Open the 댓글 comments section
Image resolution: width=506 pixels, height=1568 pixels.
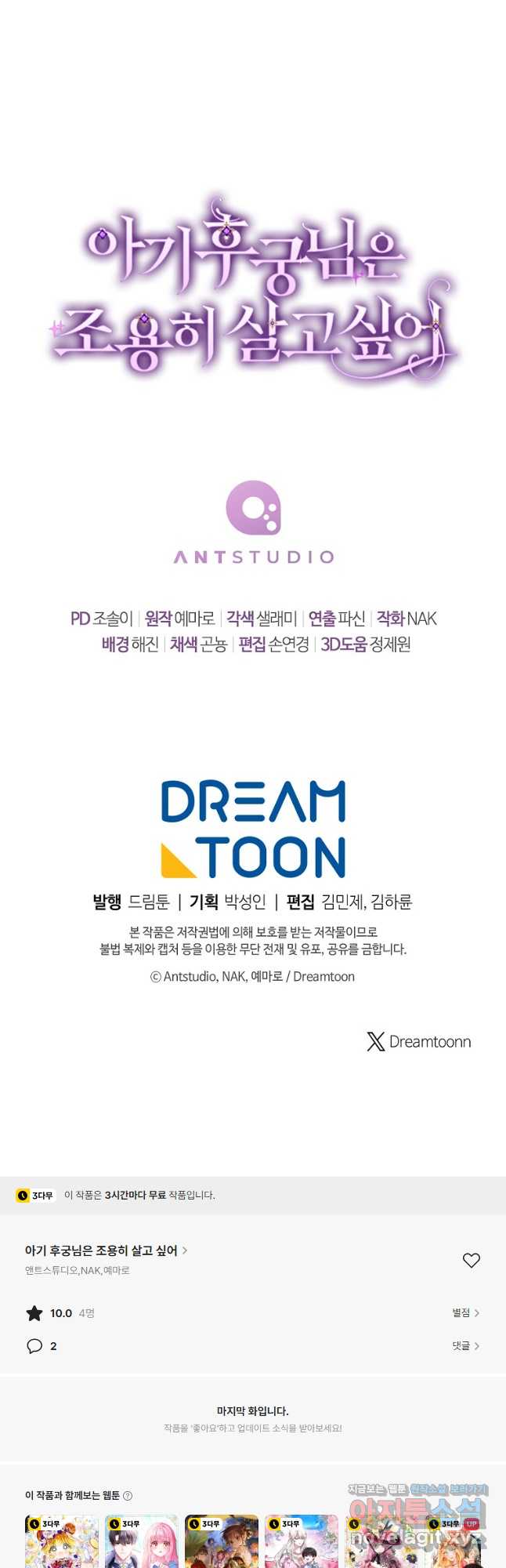click(x=465, y=1345)
